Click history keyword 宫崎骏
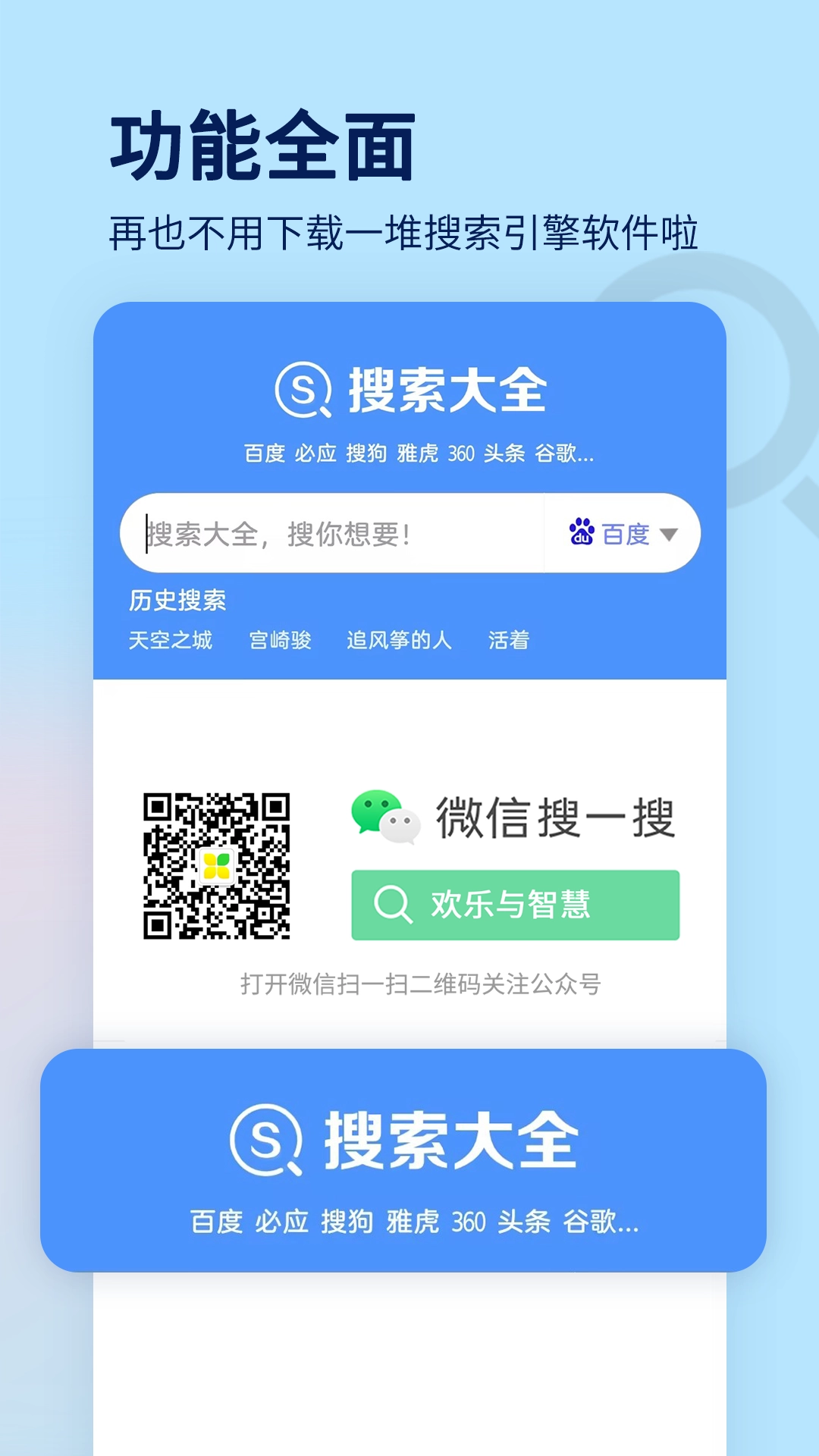This screenshot has height=1456, width=819. pos(281,640)
